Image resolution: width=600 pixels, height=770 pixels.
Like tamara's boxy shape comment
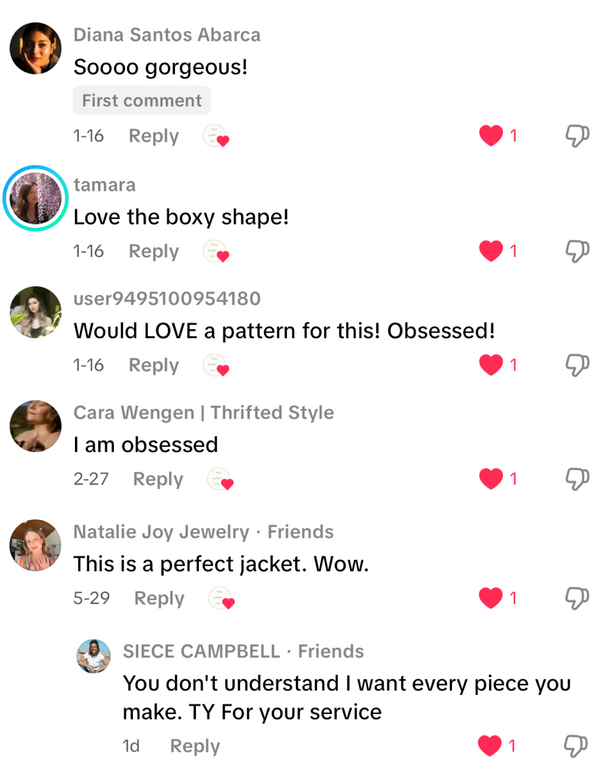[490, 251]
